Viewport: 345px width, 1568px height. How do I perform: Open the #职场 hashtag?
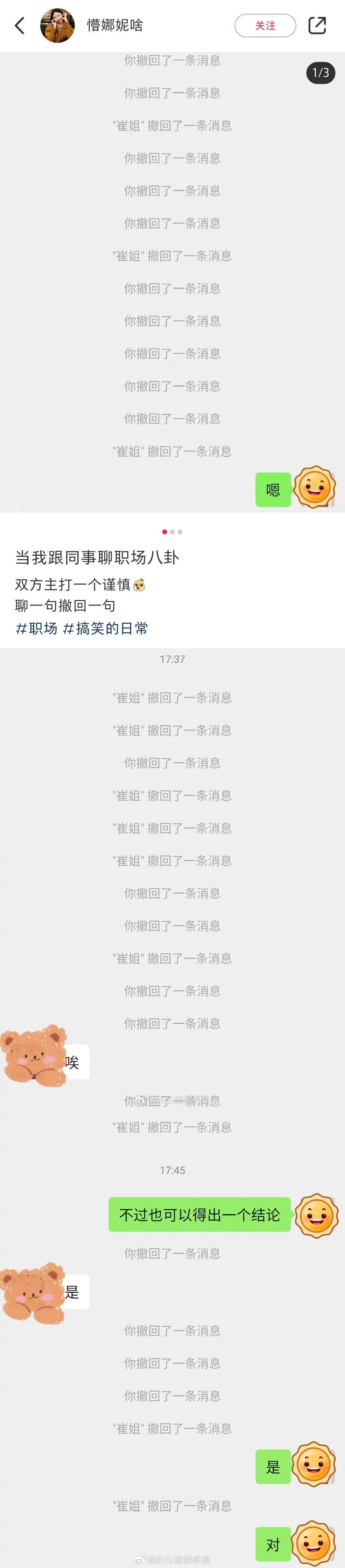36,628
